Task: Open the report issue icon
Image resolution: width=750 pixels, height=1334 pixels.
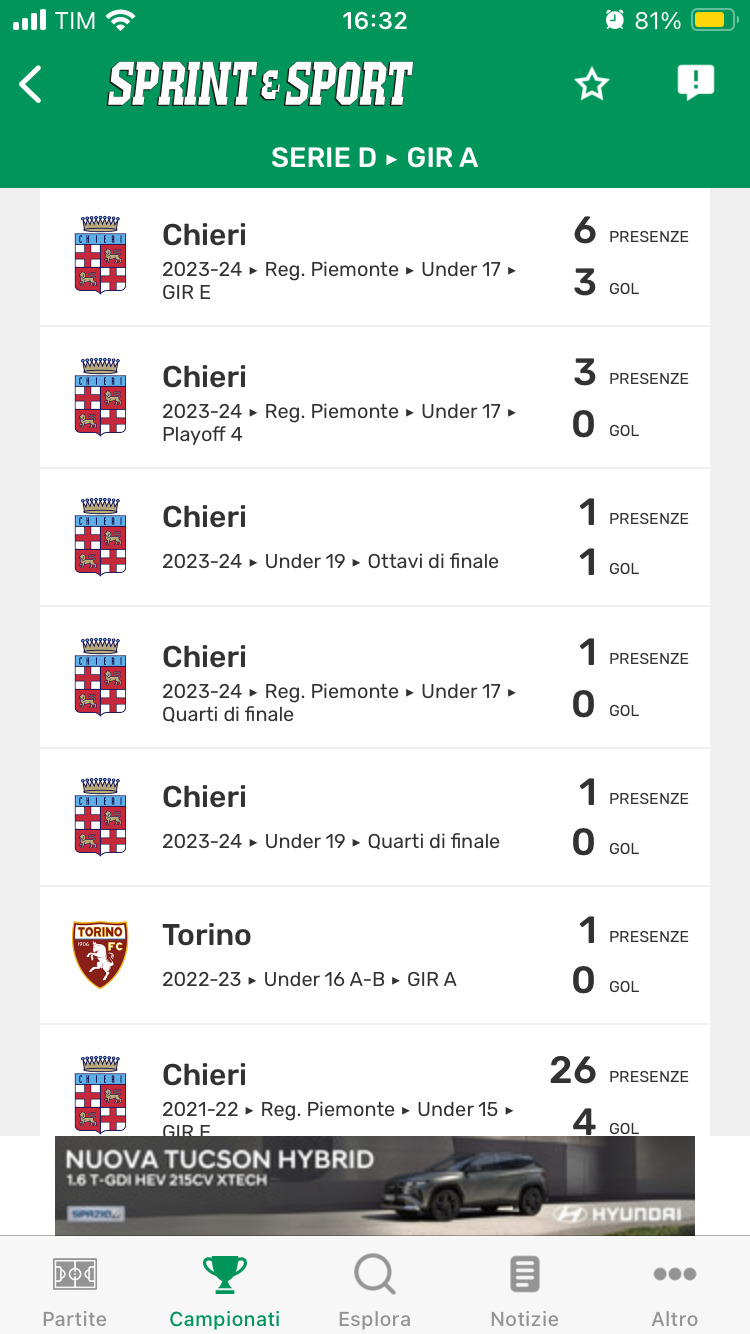Action: 695,83
